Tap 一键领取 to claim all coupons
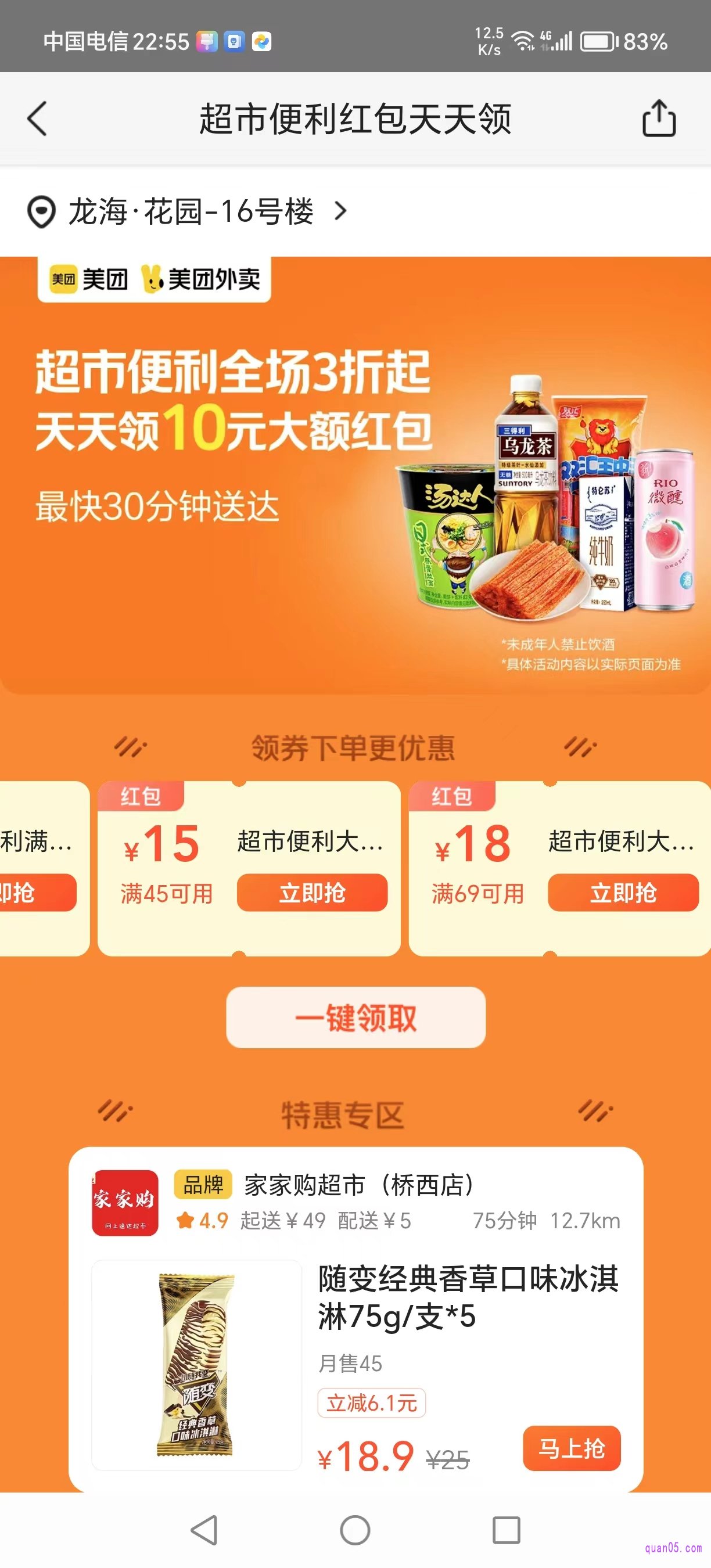Image resolution: width=711 pixels, height=1568 pixels. [x=355, y=1017]
